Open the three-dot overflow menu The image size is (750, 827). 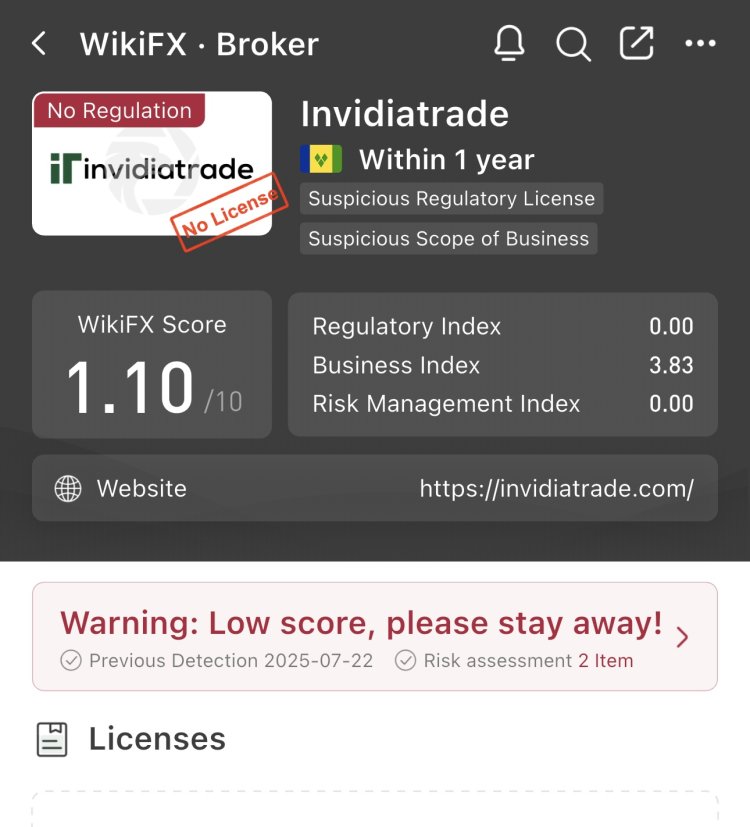point(700,43)
